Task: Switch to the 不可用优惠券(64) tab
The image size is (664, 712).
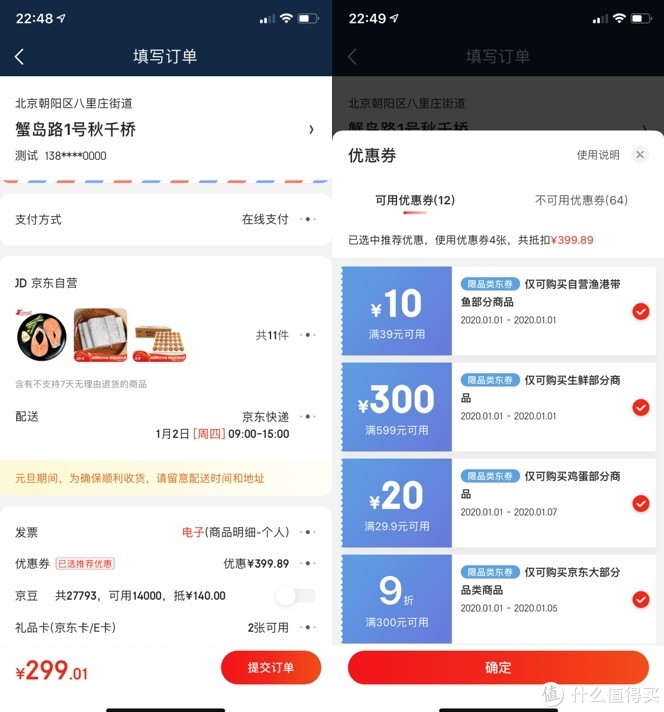Action: [x=581, y=200]
